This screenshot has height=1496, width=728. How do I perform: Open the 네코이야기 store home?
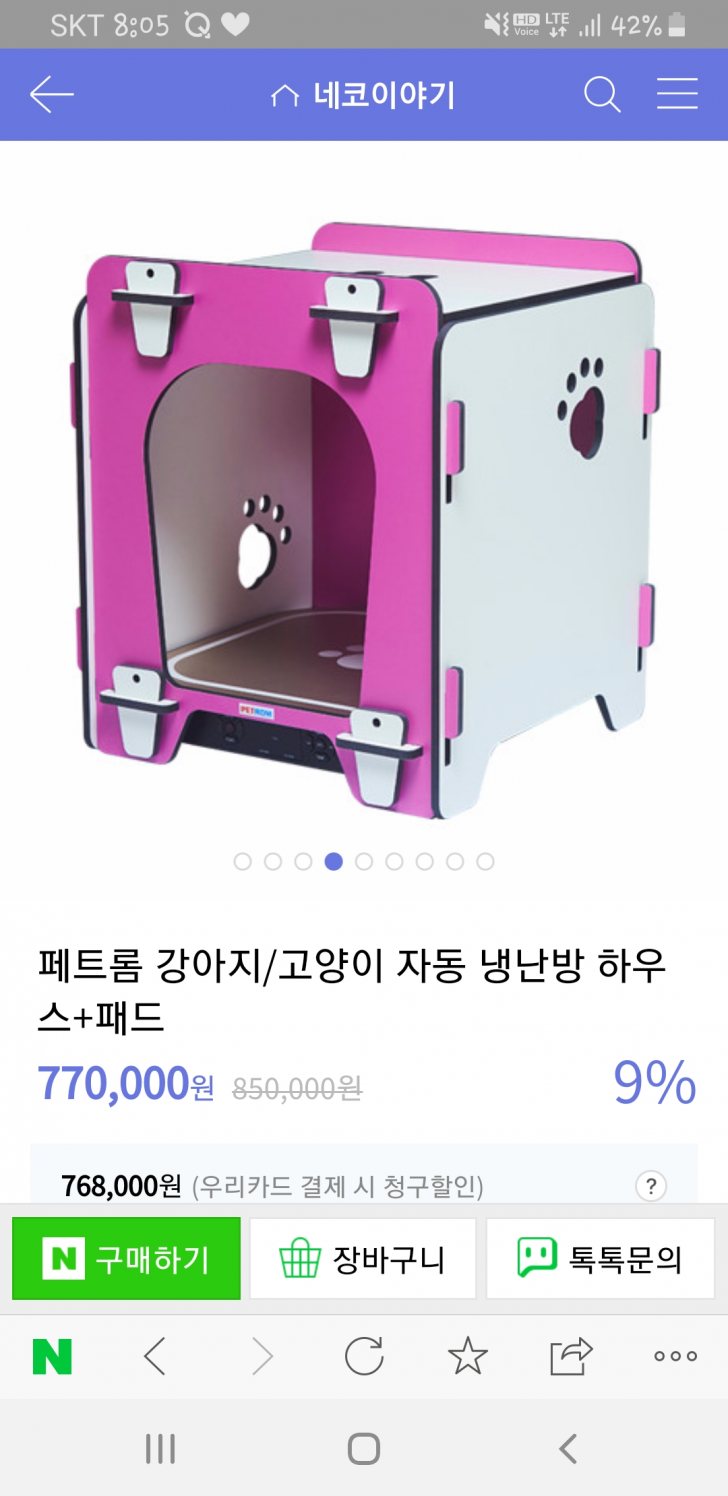(364, 96)
